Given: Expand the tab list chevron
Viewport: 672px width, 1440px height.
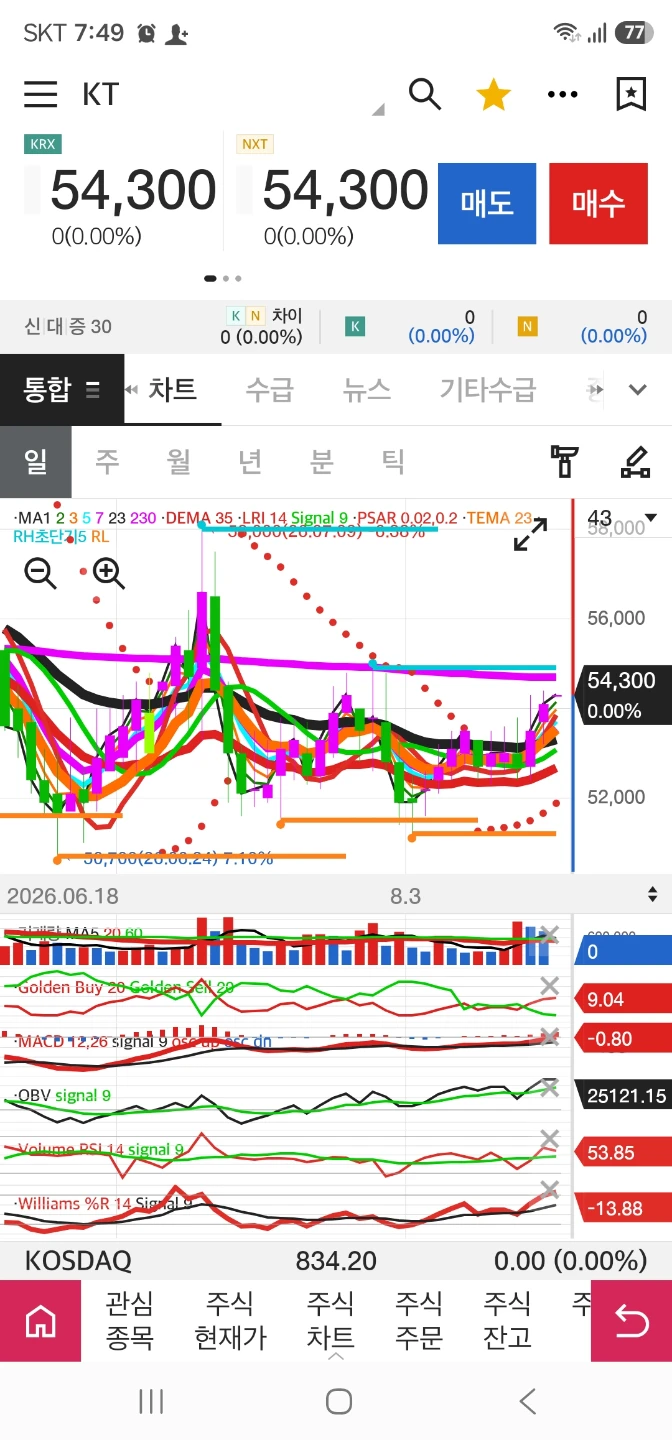Looking at the screenshot, I should (638, 389).
